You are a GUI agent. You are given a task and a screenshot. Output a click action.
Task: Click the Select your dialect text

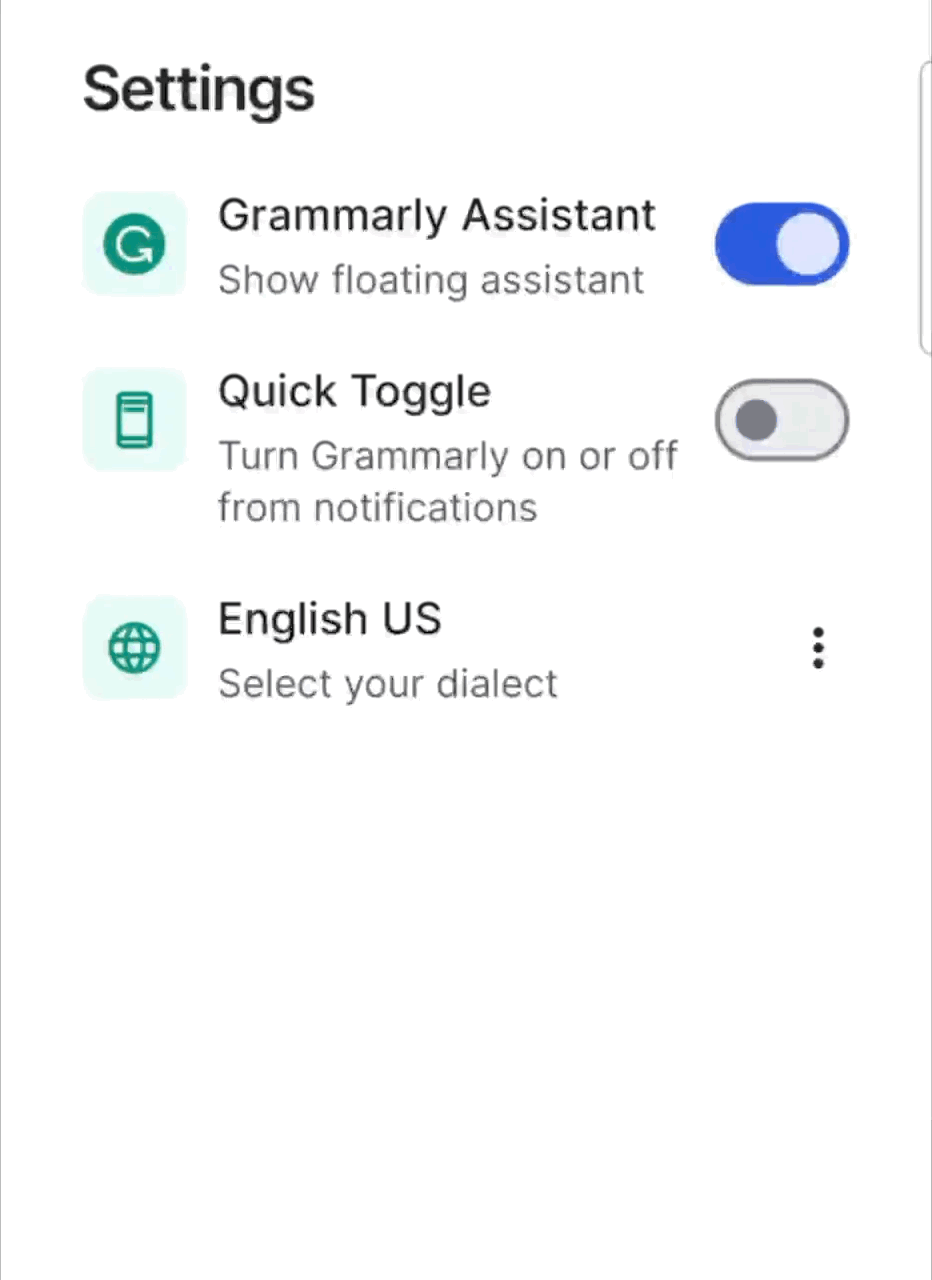tap(387, 683)
